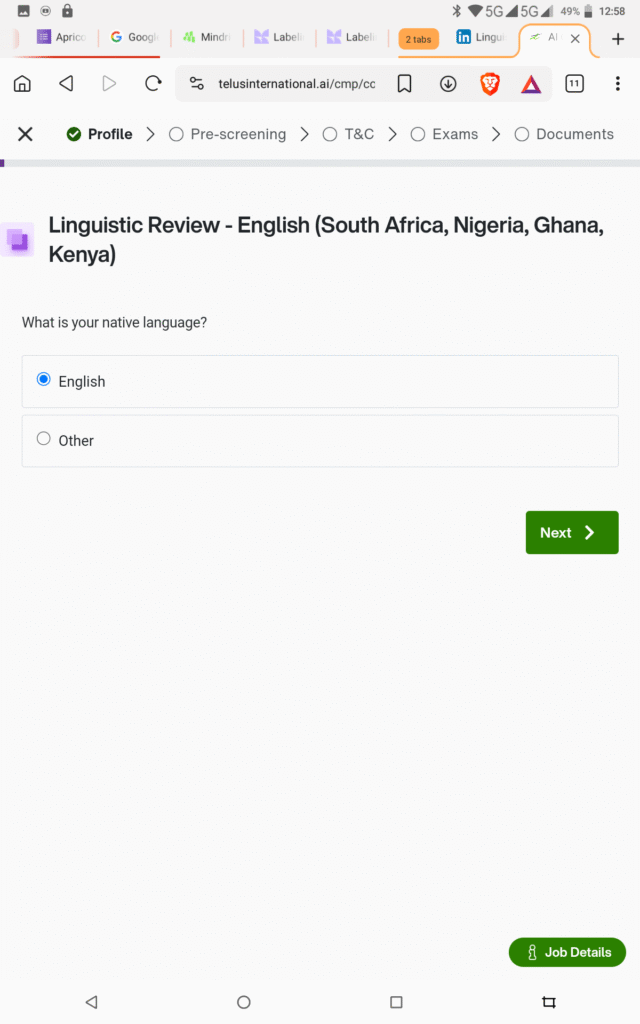Select English as native language
This screenshot has width=640, height=1024.
coord(44,380)
